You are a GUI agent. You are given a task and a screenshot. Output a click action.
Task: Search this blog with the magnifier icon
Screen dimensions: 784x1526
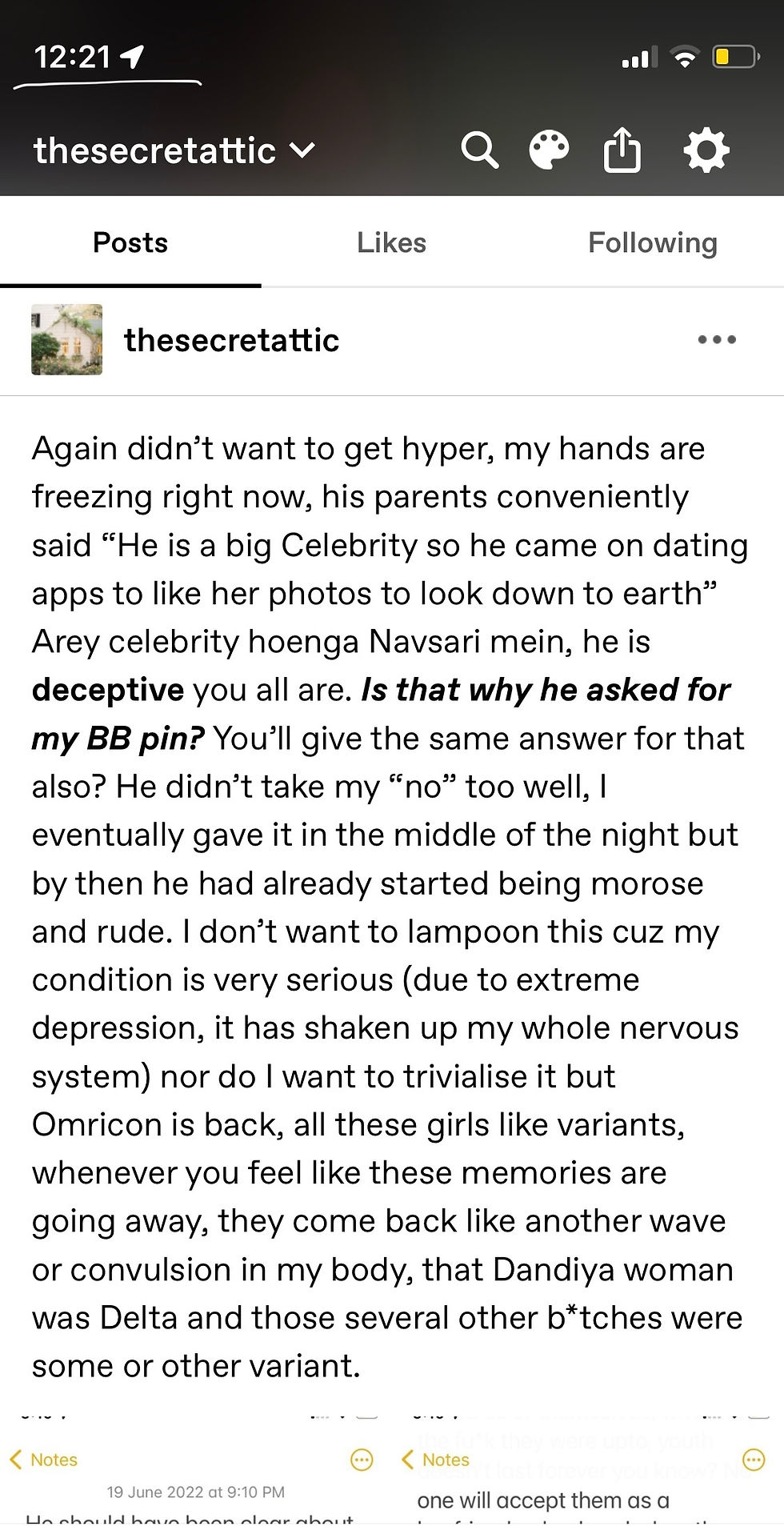pos(479,150)
